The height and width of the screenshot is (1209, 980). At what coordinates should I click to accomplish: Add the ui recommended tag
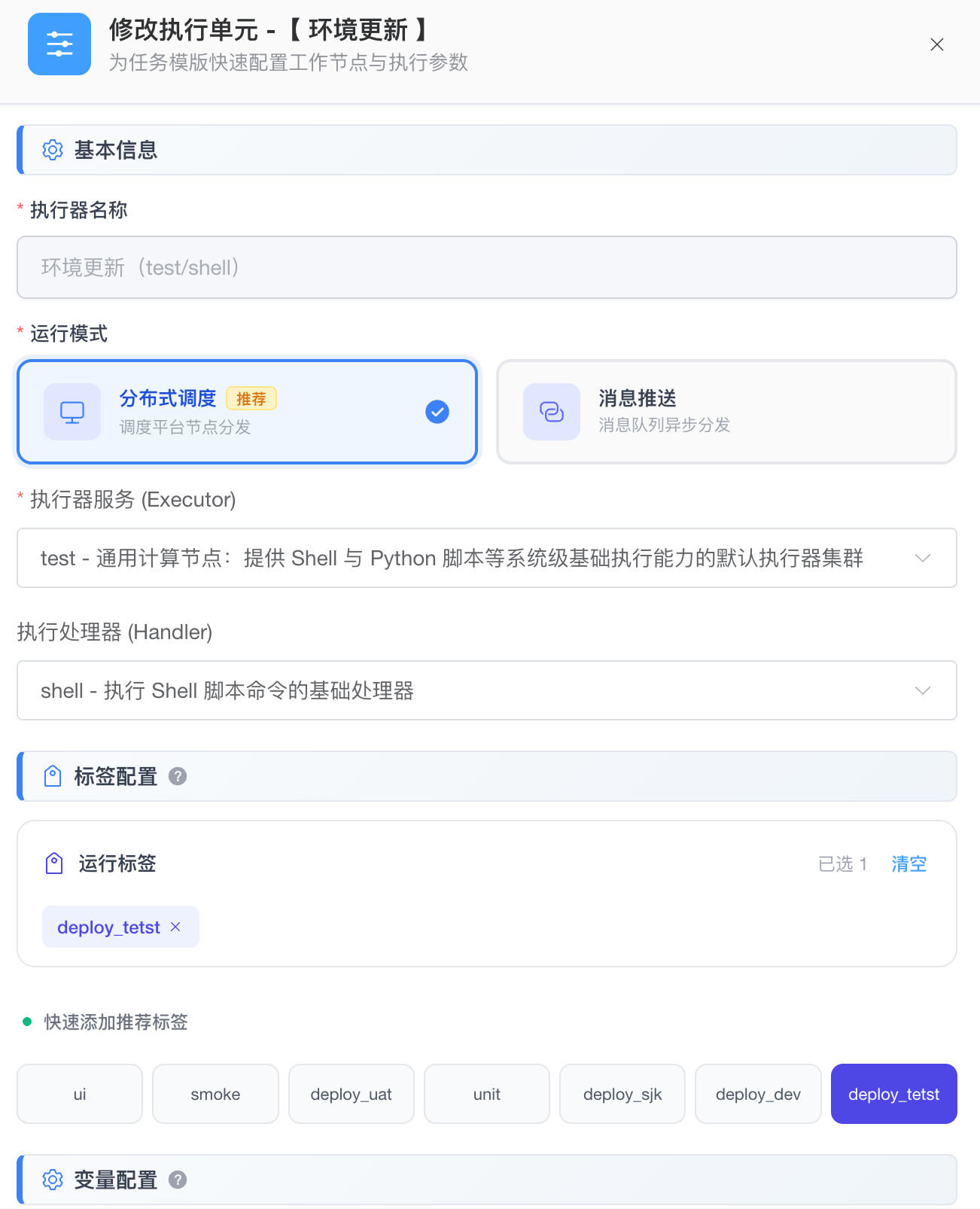click(x=80, y=1094)
